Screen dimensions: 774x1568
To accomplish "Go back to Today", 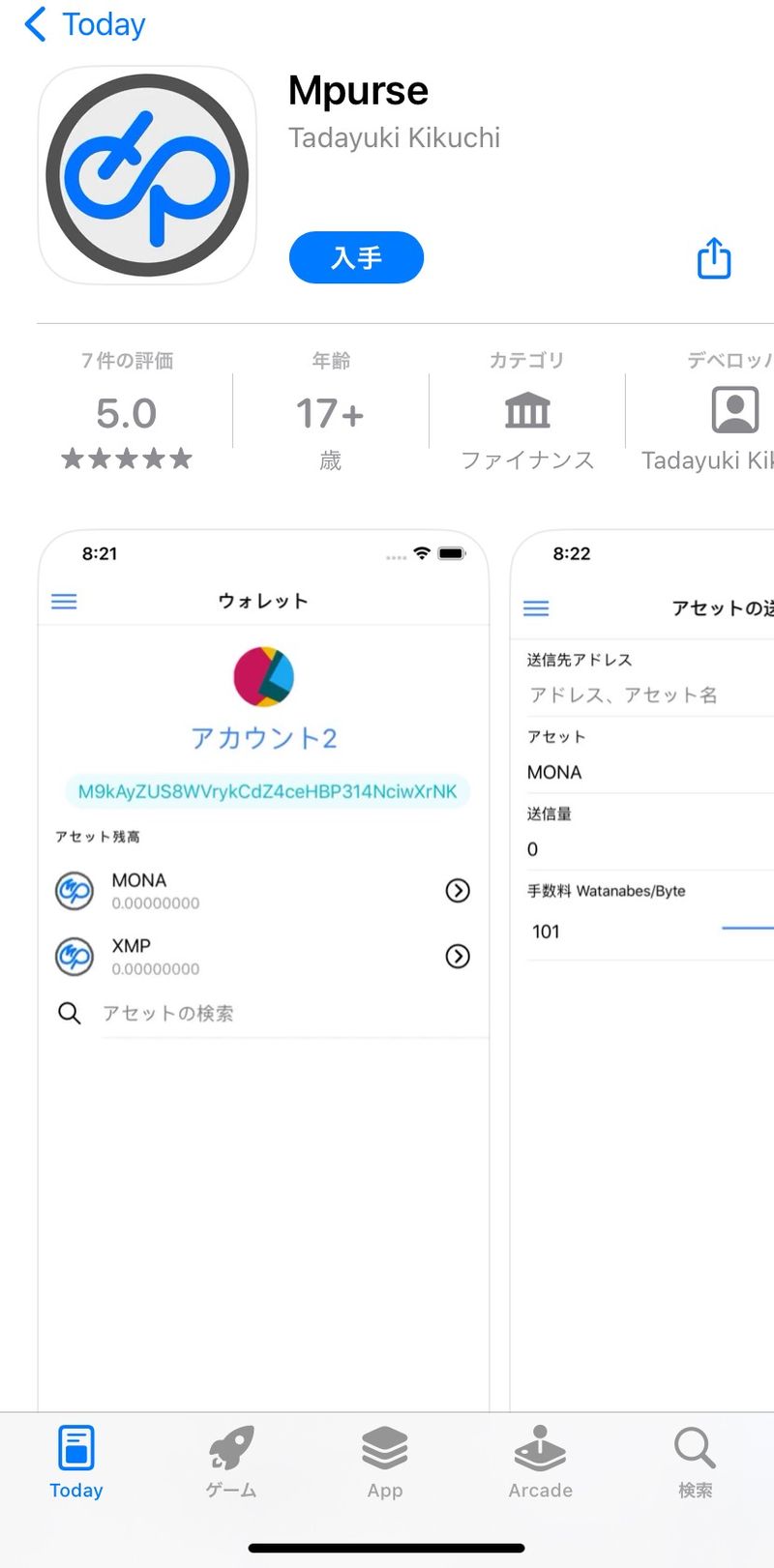I will tap(85, 24).
